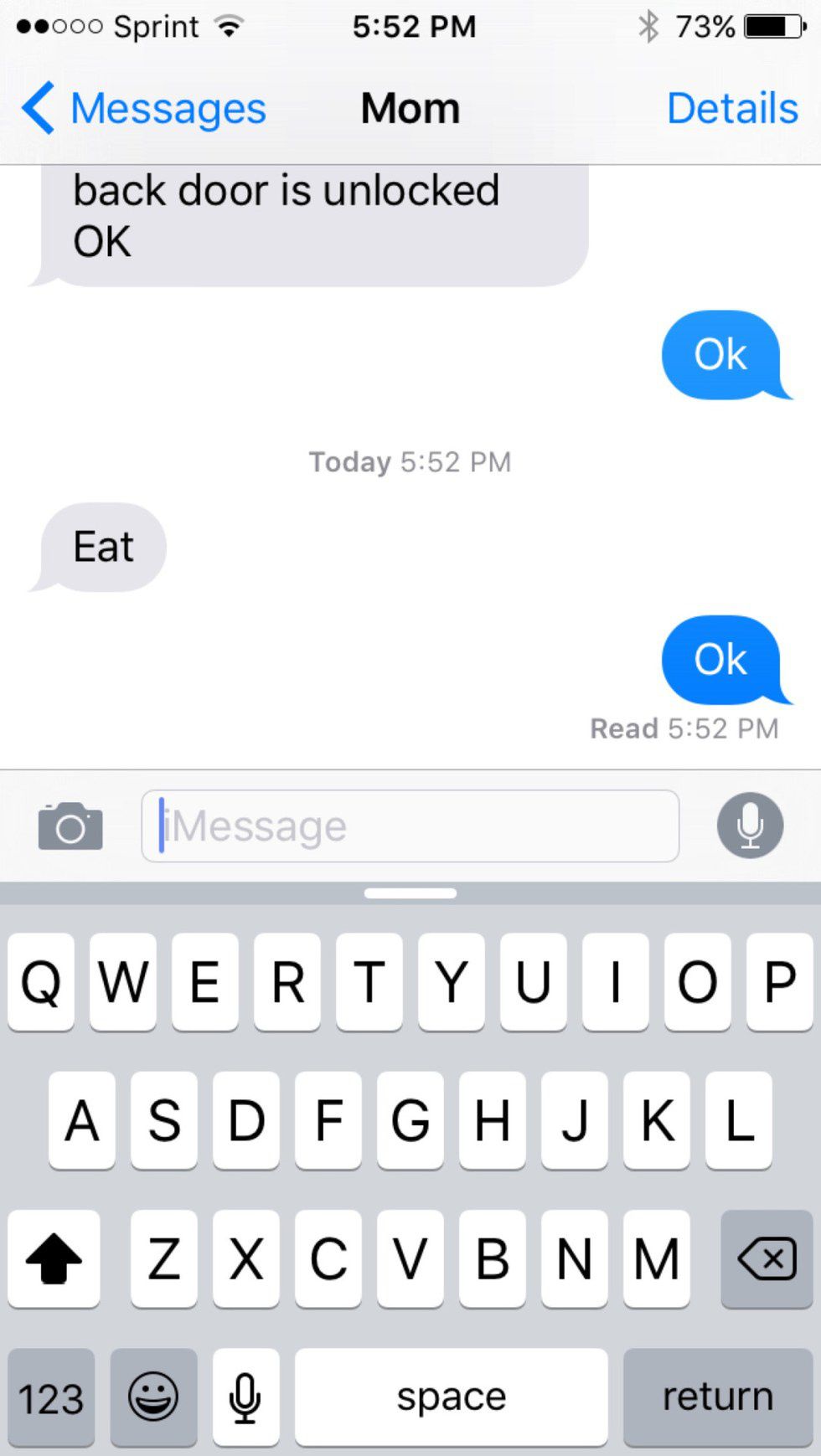Viewport: 821px width, 1456px height.
Task: Hit the return key
Action: pyautogui.click(x=717, y=1397)
